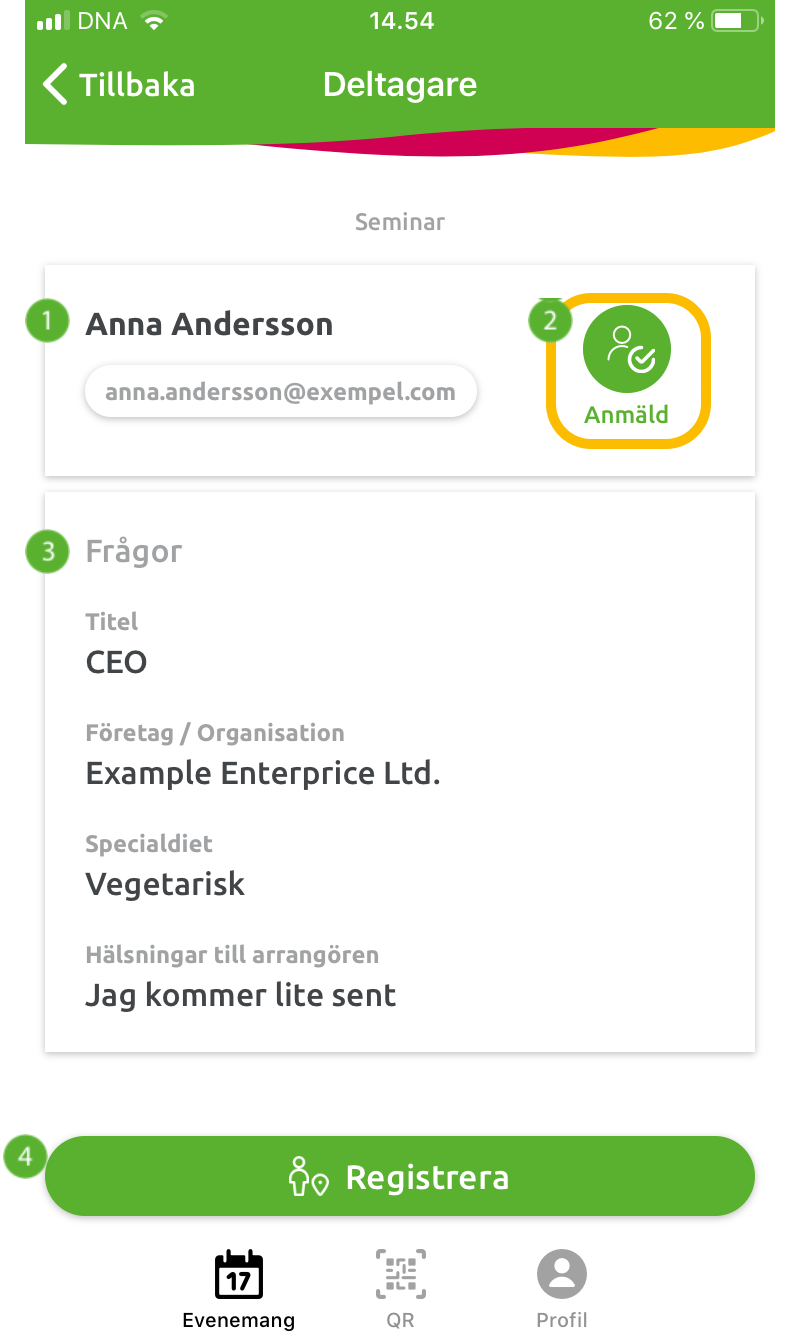Tap Anna Andersson's email address chip
Viewport: 800px width, 1334px height.
pyautogui.click(x=280, y=392)
